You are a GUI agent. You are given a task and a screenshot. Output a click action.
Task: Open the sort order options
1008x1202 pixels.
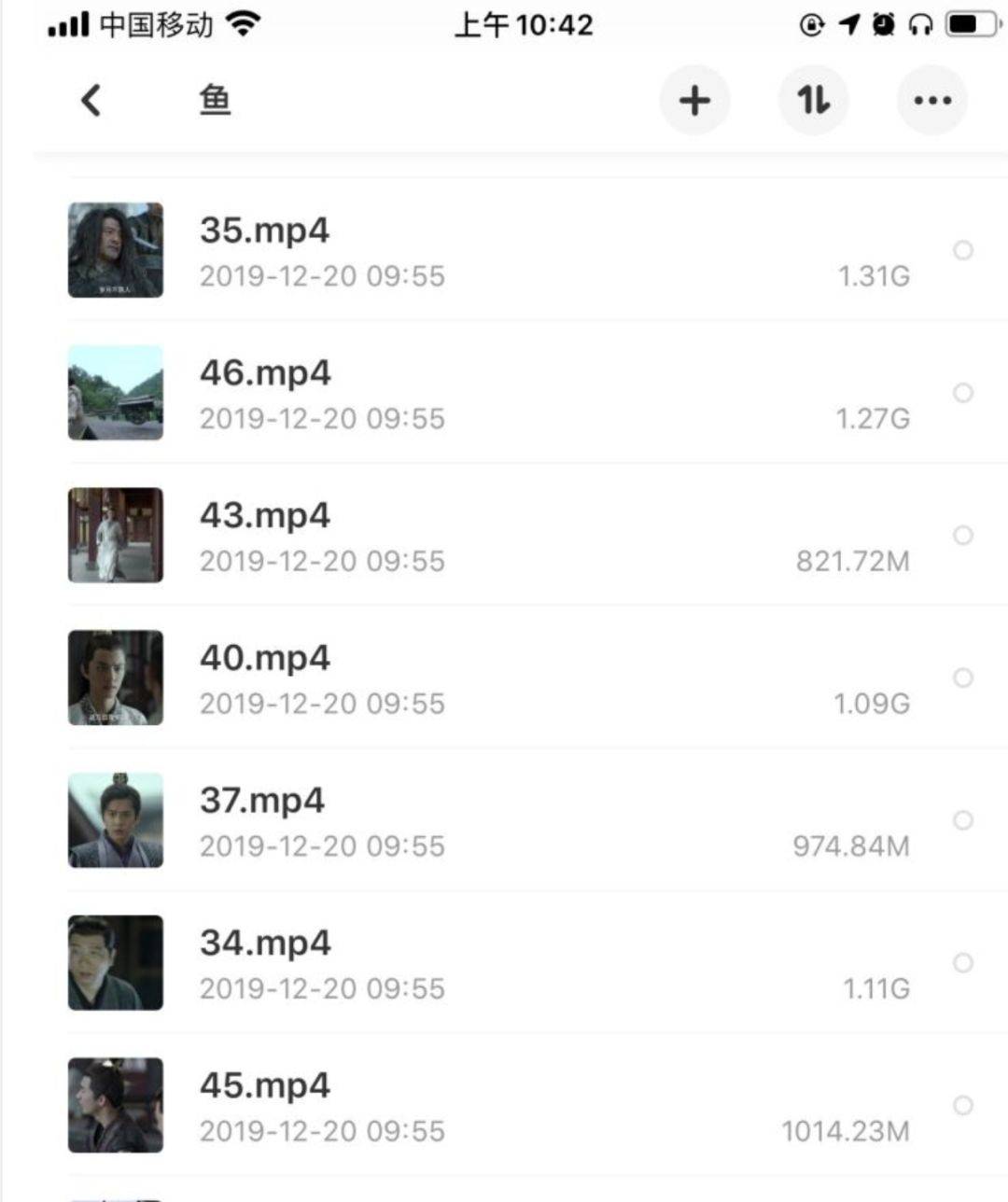point(813,100)
